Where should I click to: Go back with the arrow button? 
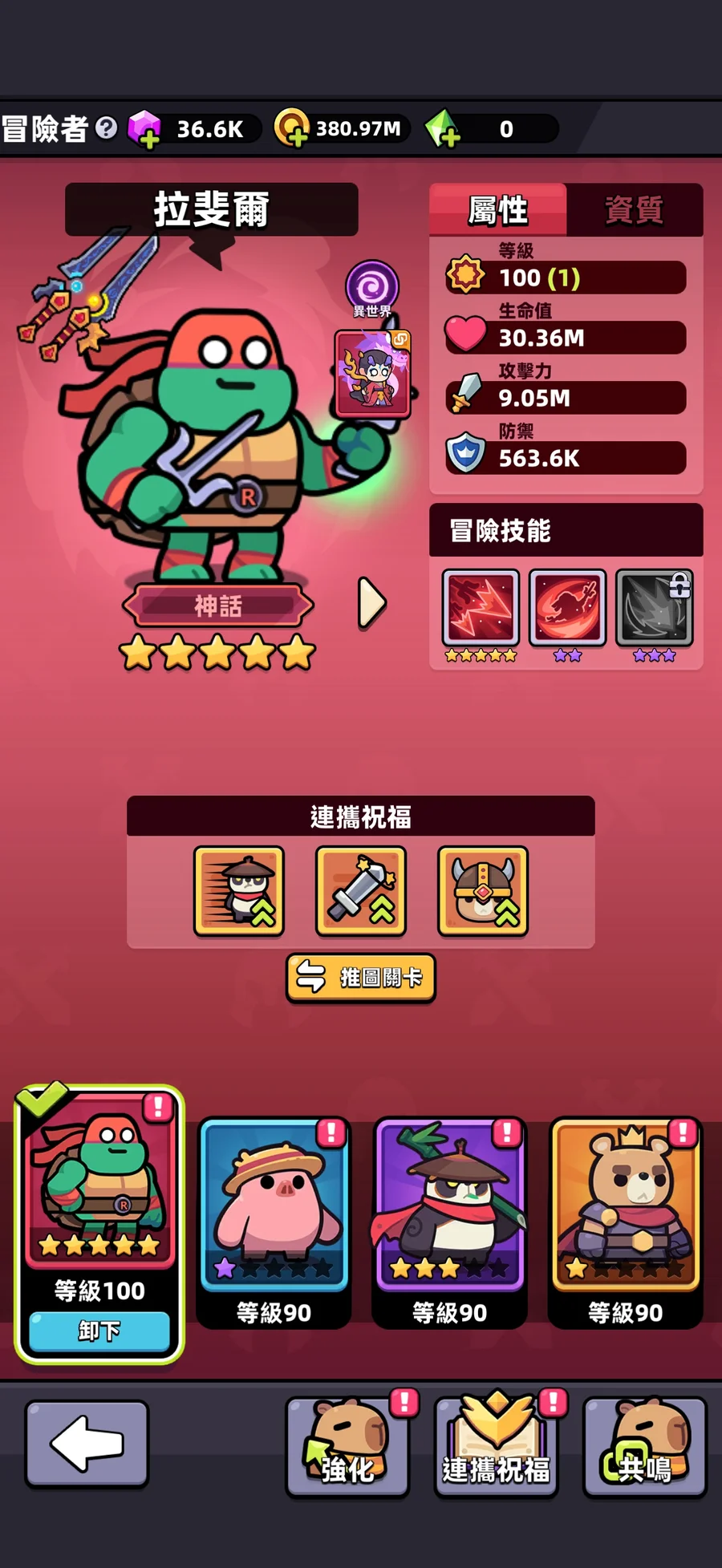(x=87, y=1444)
